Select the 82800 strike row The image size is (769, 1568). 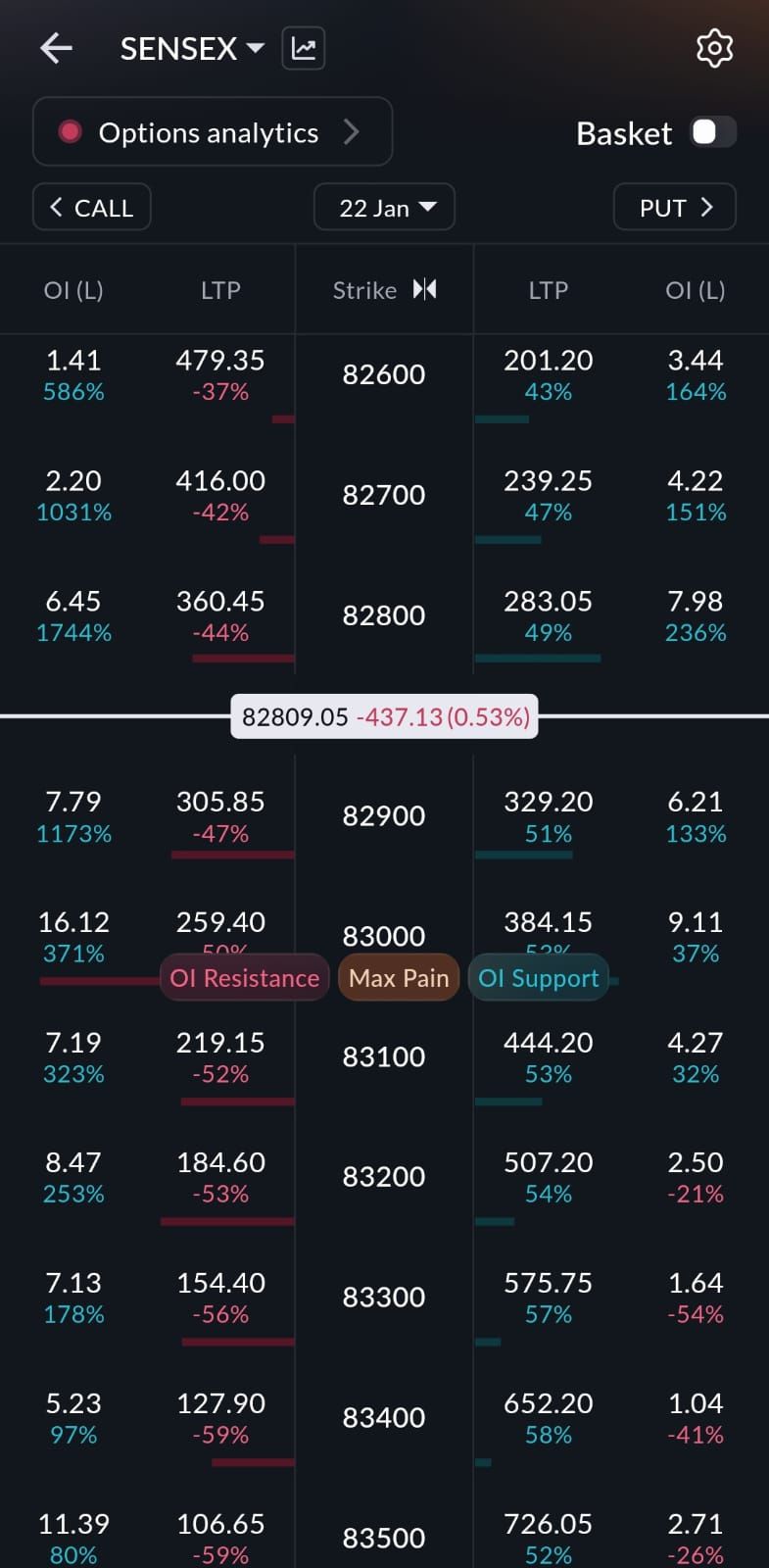(x=384, y=615)
